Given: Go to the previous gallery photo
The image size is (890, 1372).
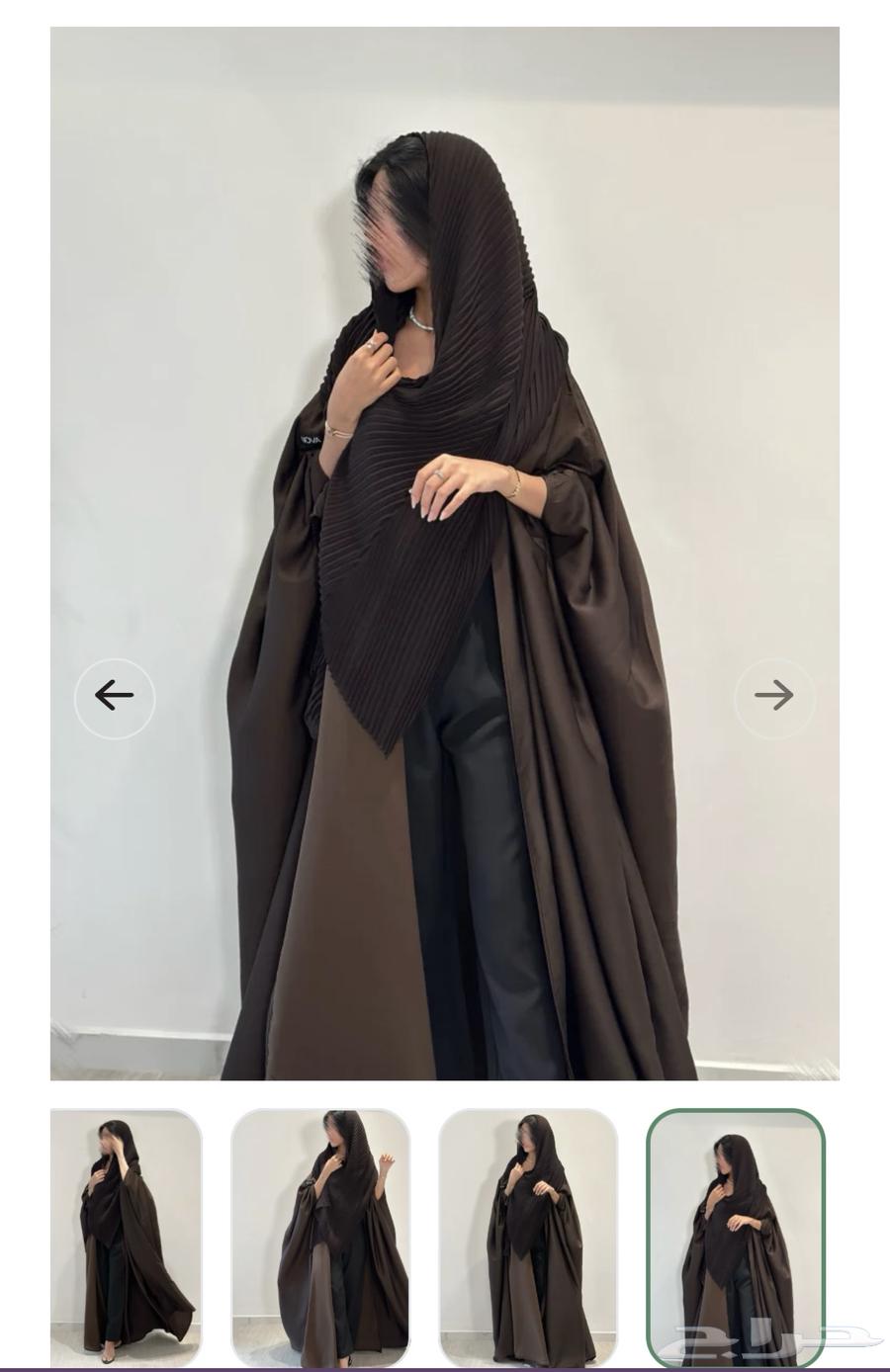Looking at the screenshot, I should [115, 697].
